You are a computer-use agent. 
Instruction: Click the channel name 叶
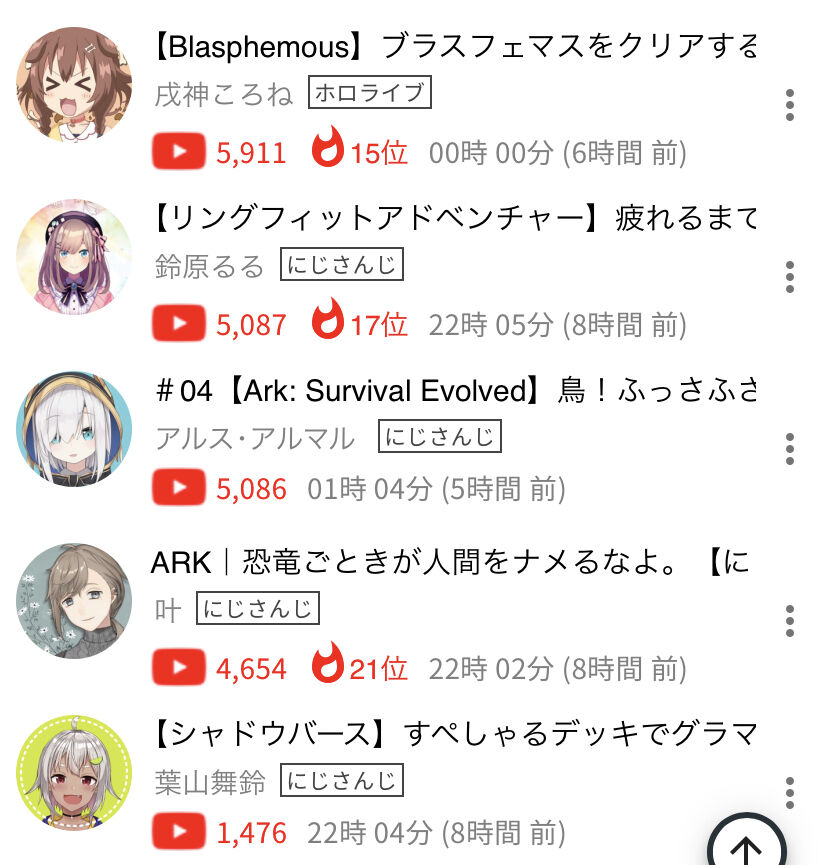point(168,610)
